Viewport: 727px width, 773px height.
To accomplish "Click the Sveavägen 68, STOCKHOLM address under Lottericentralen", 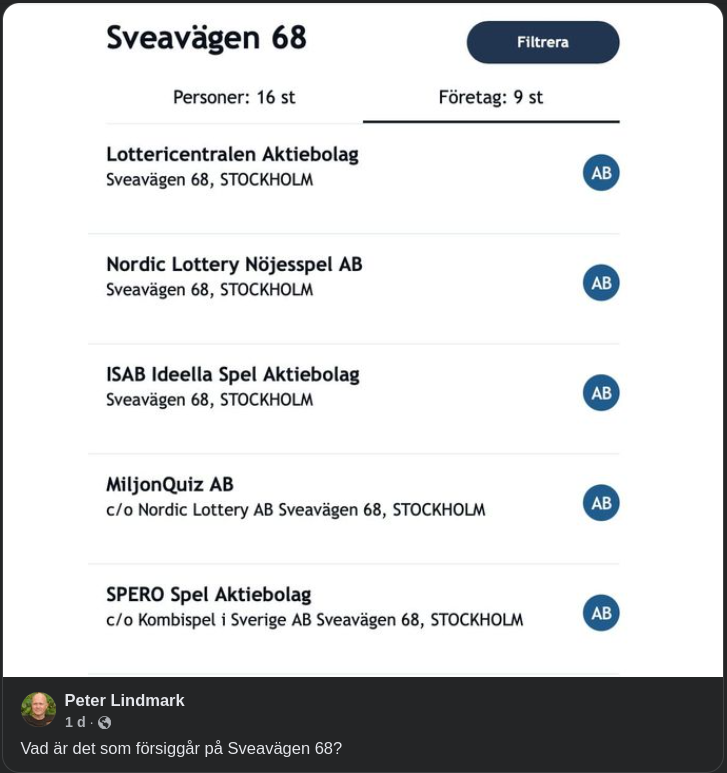I will pyautogui.click(x=208, y=179).
